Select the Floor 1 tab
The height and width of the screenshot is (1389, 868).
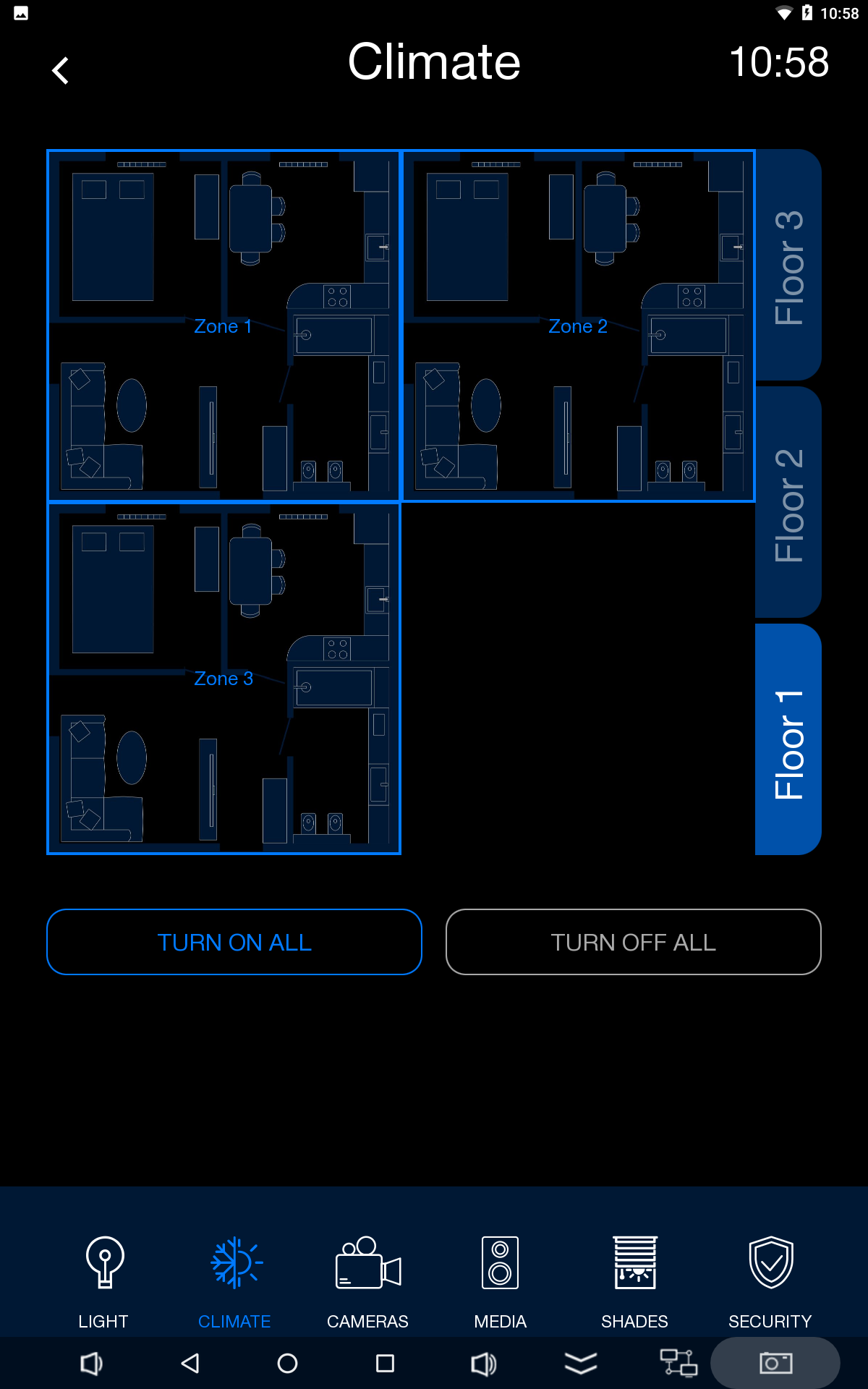click(788, 741)
